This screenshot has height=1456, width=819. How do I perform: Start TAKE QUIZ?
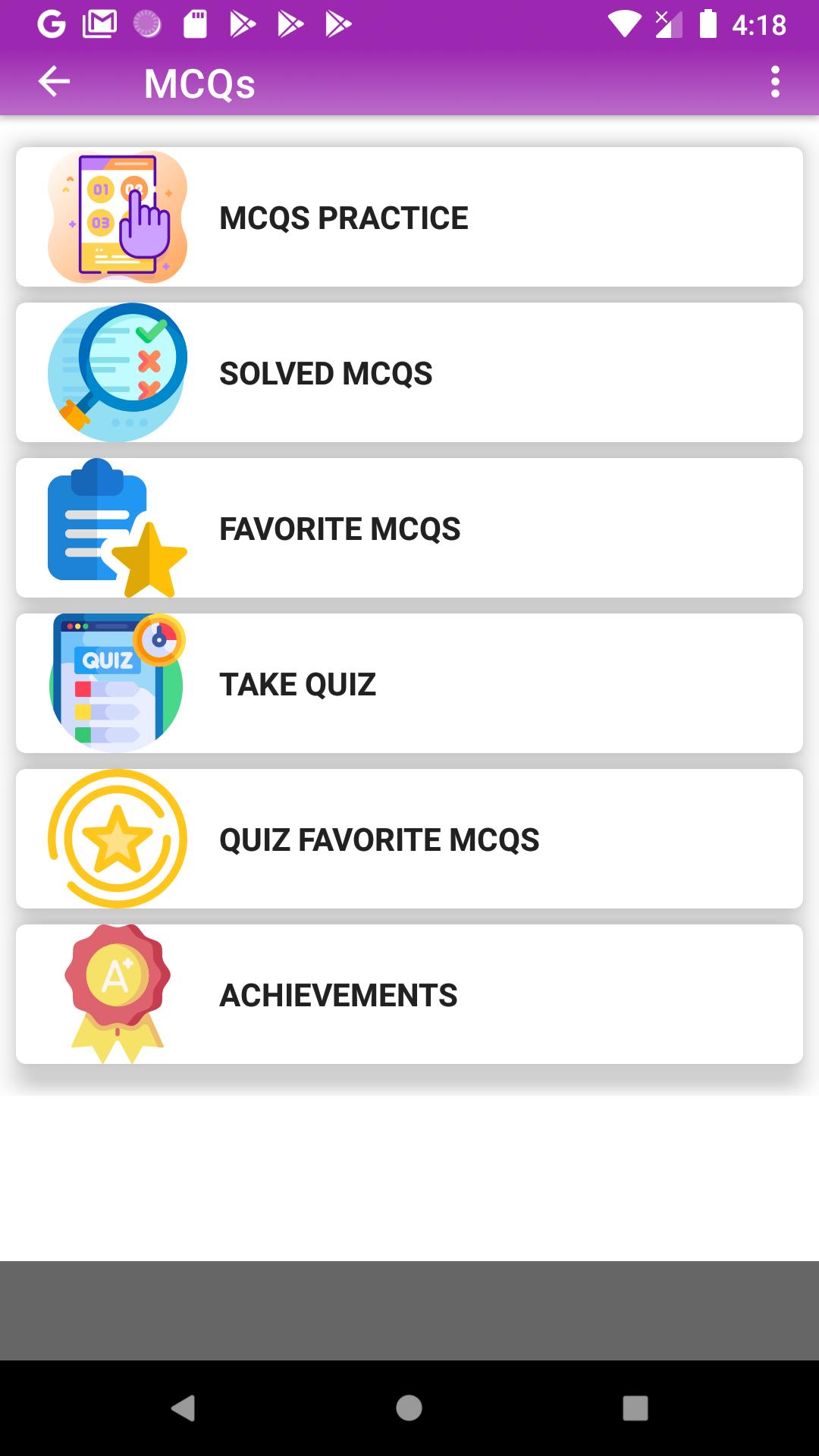(409, 684)
